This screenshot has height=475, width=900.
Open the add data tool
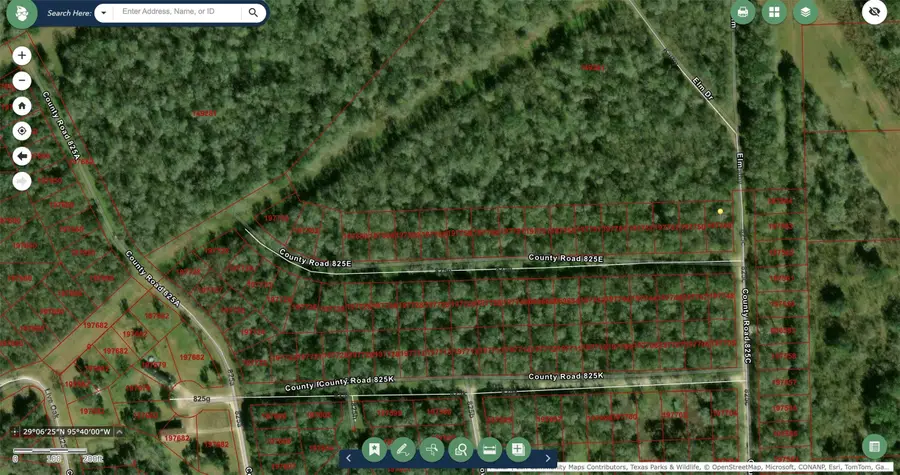coord(518,450)
